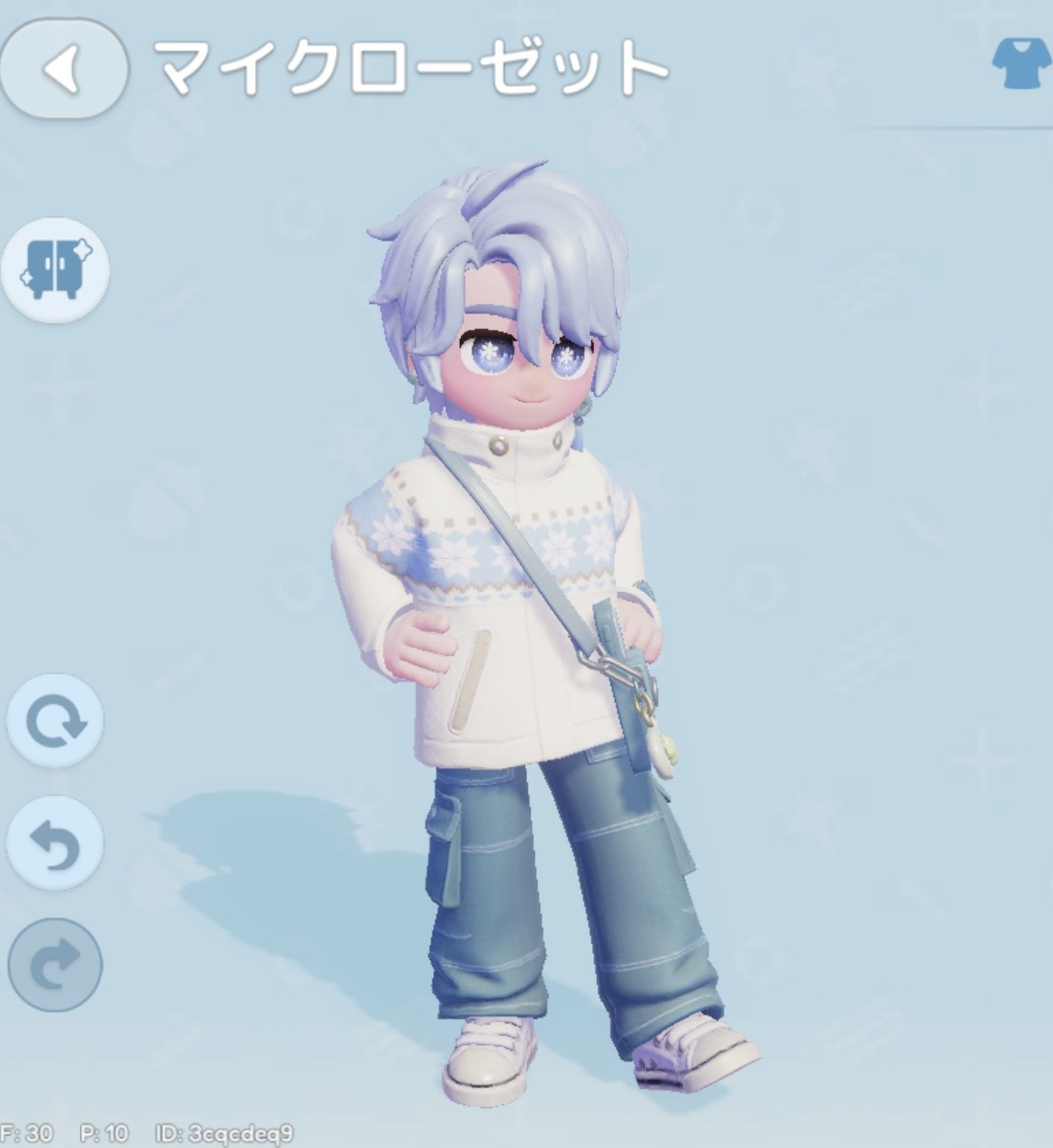
Task: Redo the outfit change
Action: coord(56,964)
